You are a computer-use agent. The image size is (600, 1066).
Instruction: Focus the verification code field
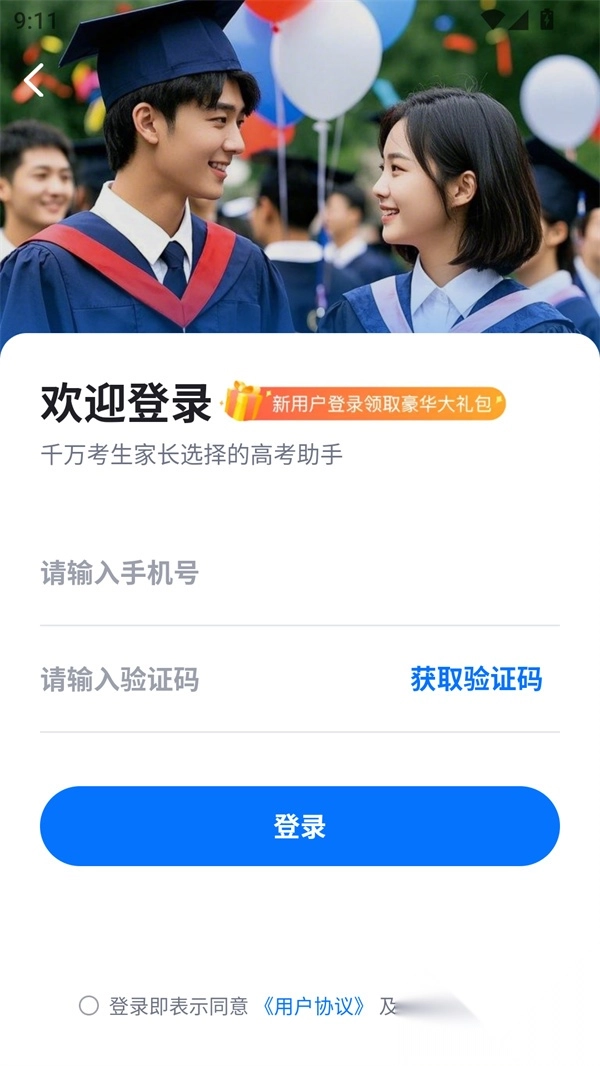tap(210, 680)
